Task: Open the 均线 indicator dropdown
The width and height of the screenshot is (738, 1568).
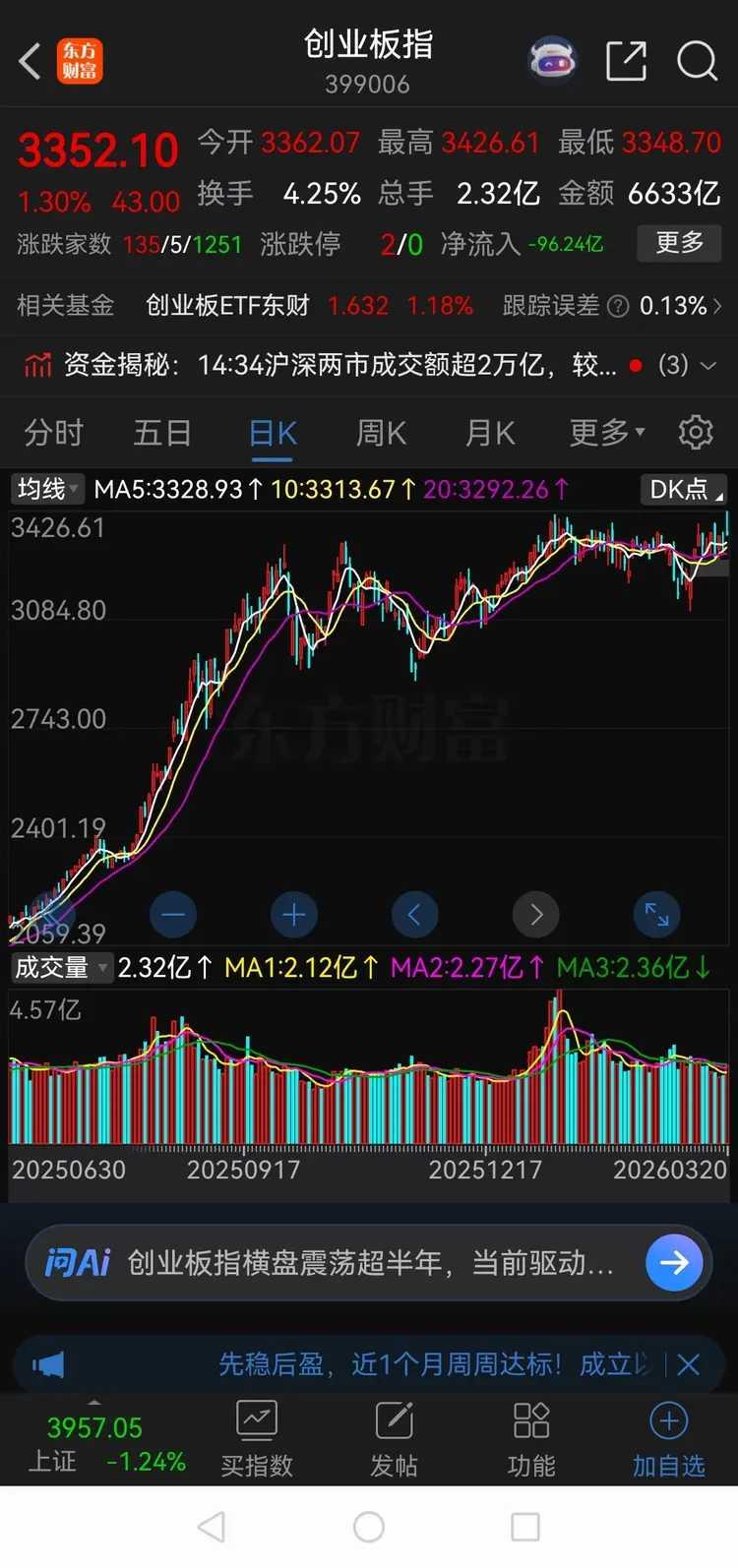Action: (x=46, y=489)
